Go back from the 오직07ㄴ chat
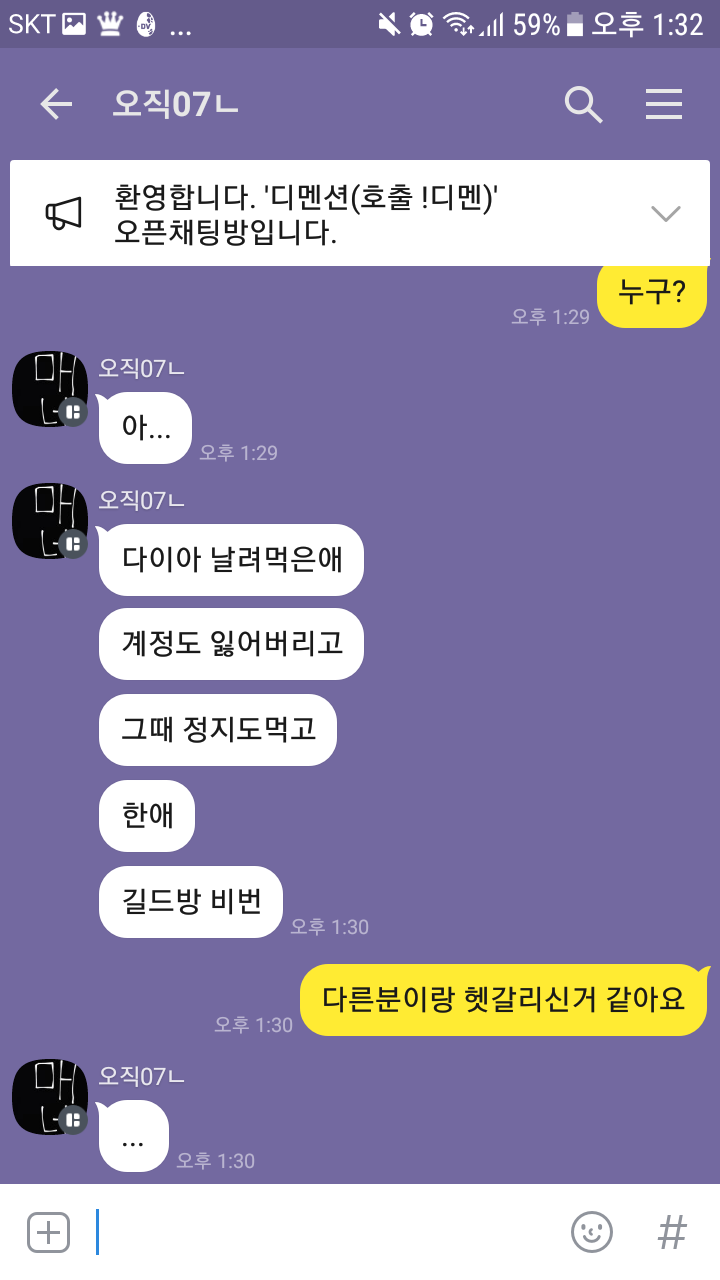This screenshot has height=1280, width=720. coord(56,104)
